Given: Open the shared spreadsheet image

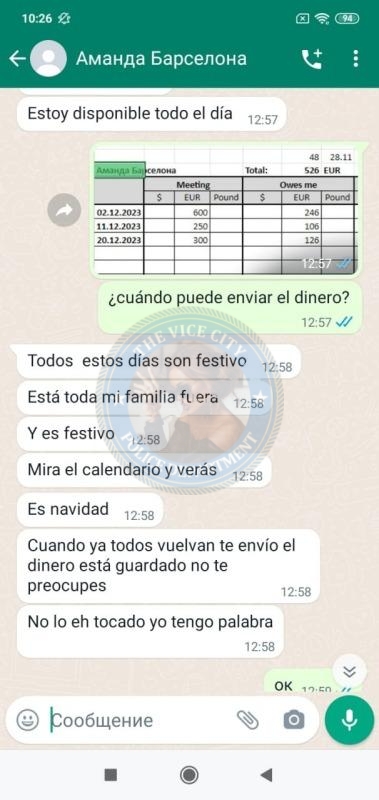Looking at the screenshot, I should point(226,211).
